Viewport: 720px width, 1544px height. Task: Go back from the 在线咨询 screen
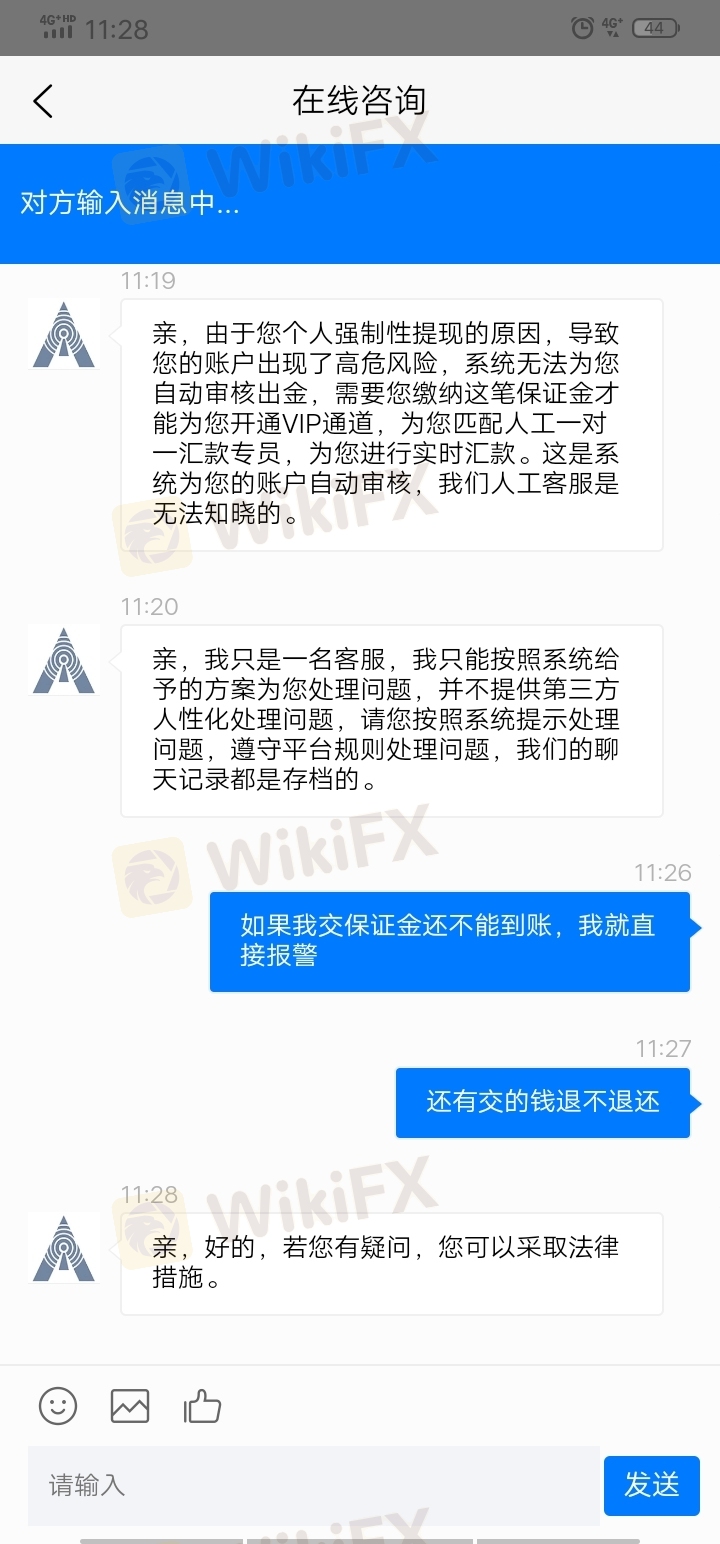pyautogui.click(x=43, y=101)
